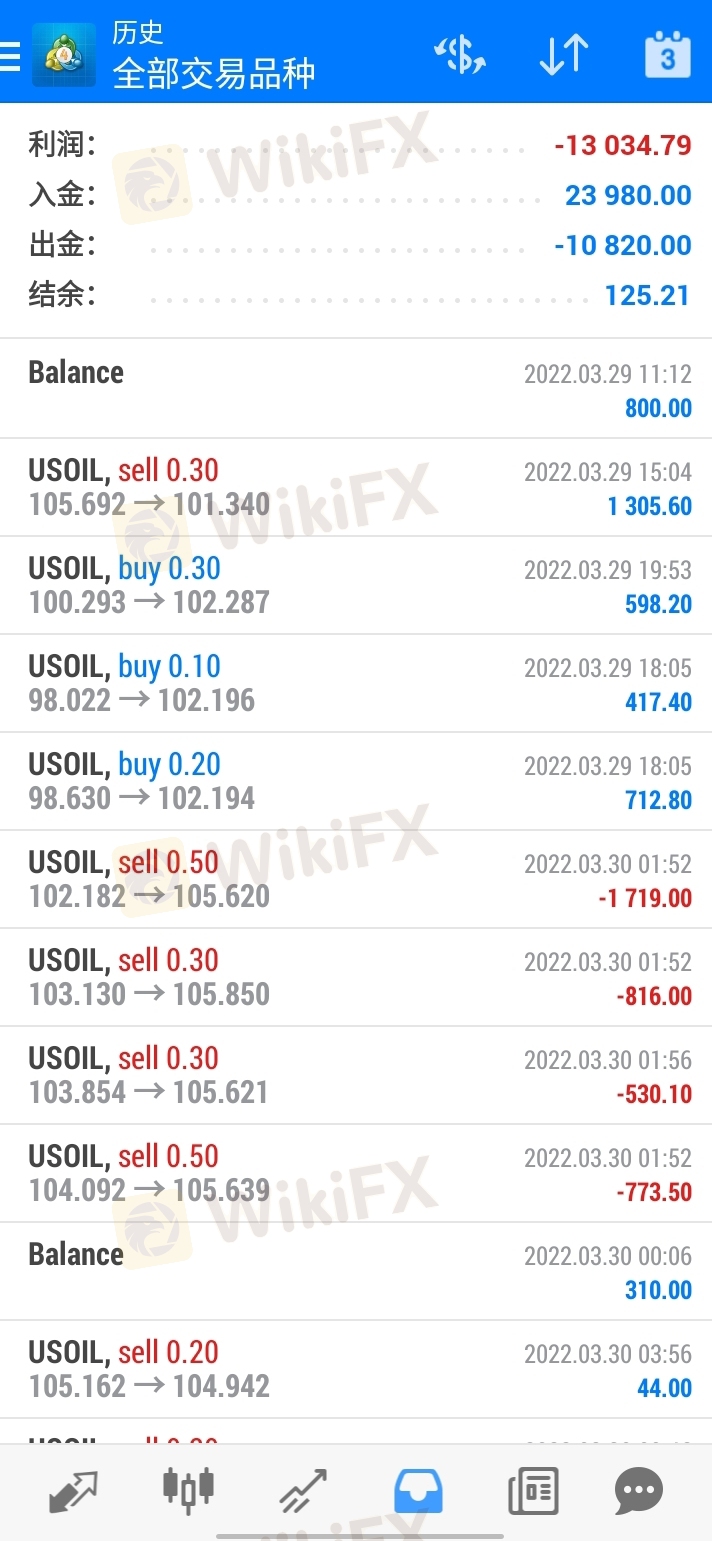The width and height of the screenshot is (712, 1541).
Task: Open USOIL buy 0.30 trade with 598.20 profit
Action: click(356, 585)
